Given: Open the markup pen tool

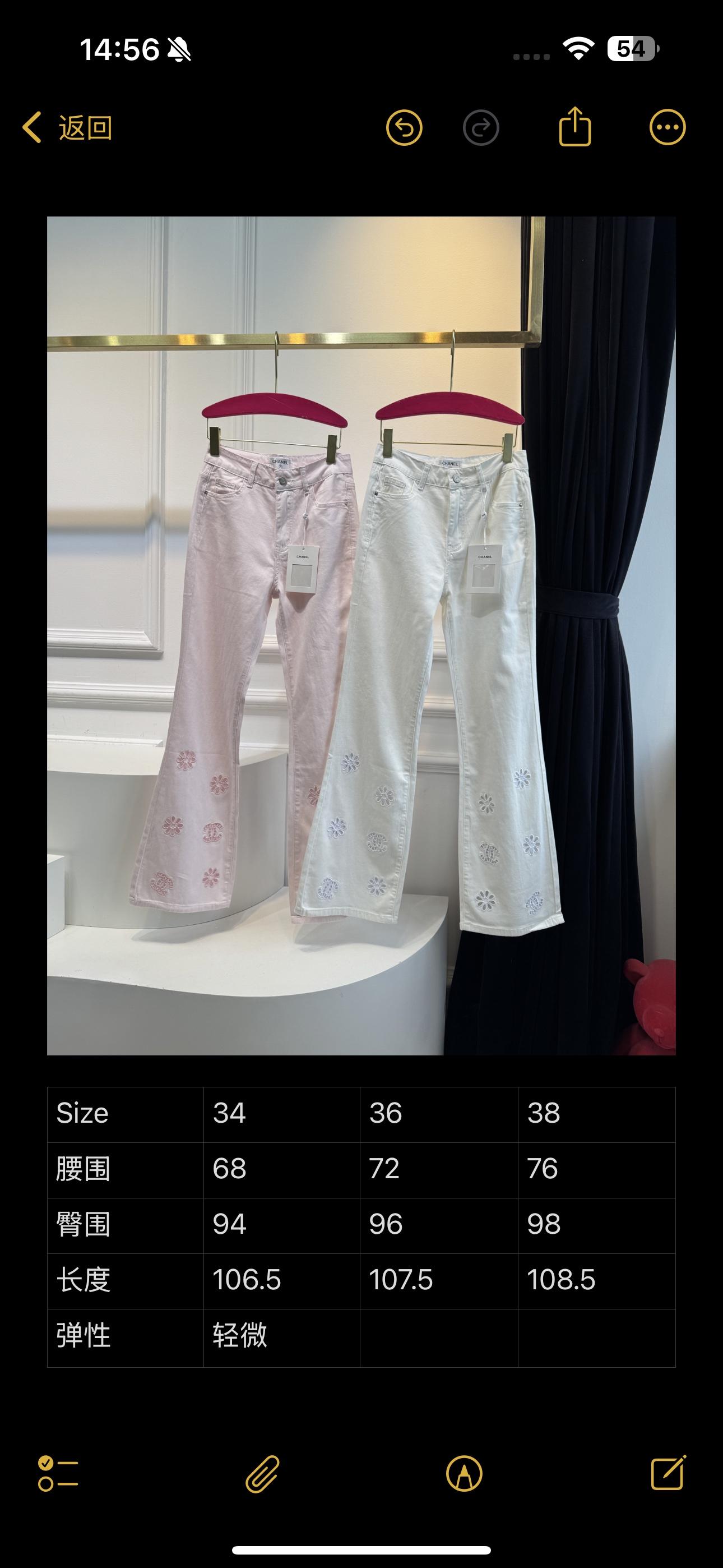Looking at the screenshot, I should (x=464, y=1474).
